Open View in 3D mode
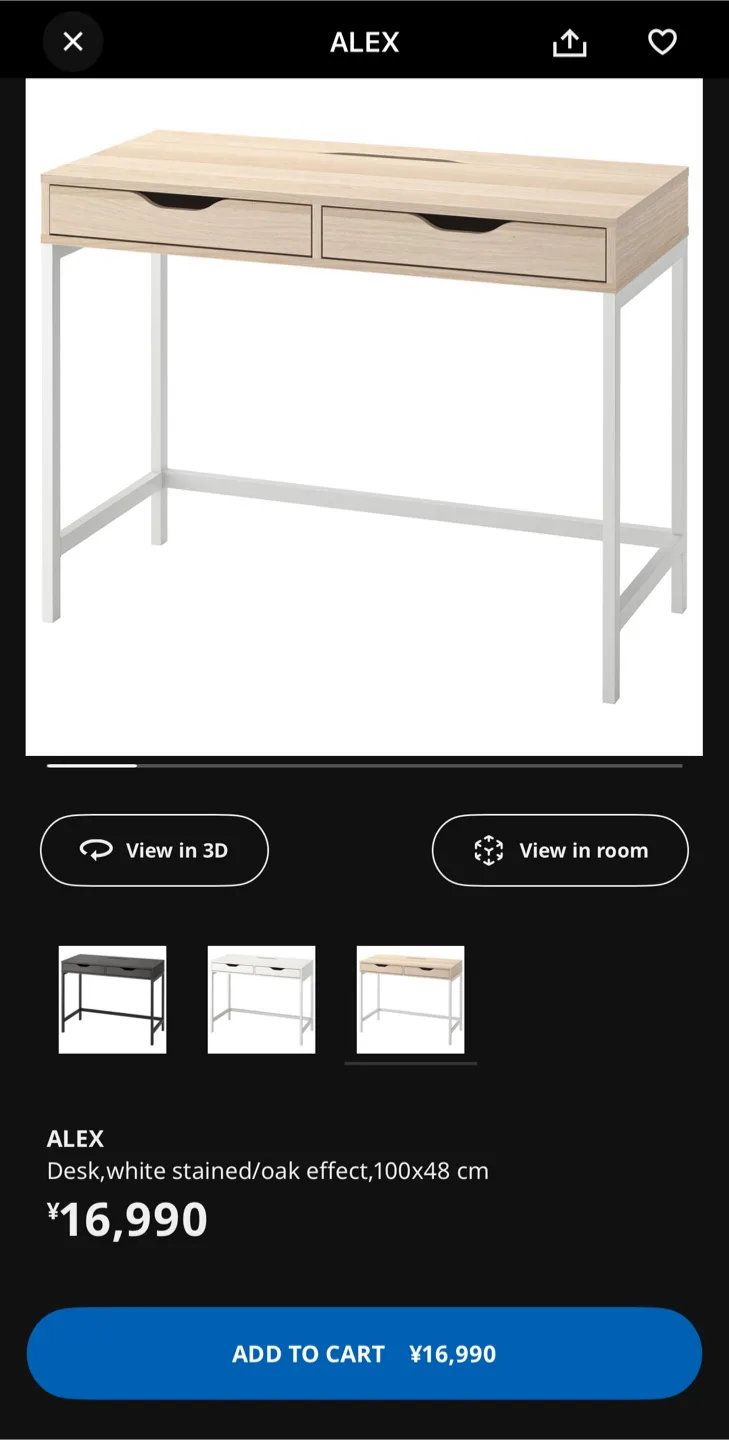 pos(154,850)
